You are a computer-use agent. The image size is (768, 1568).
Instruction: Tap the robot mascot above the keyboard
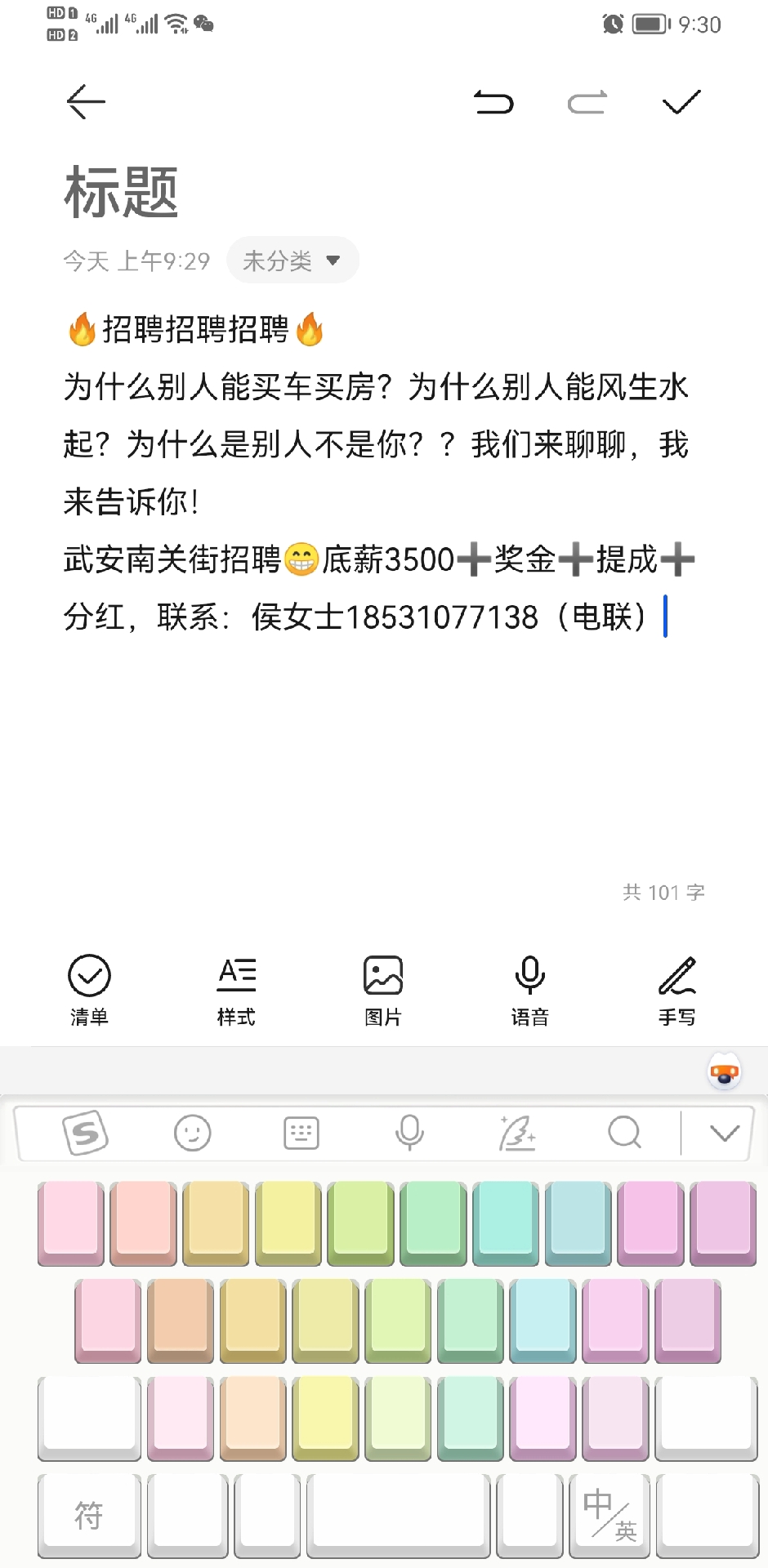pos(722,1071)
